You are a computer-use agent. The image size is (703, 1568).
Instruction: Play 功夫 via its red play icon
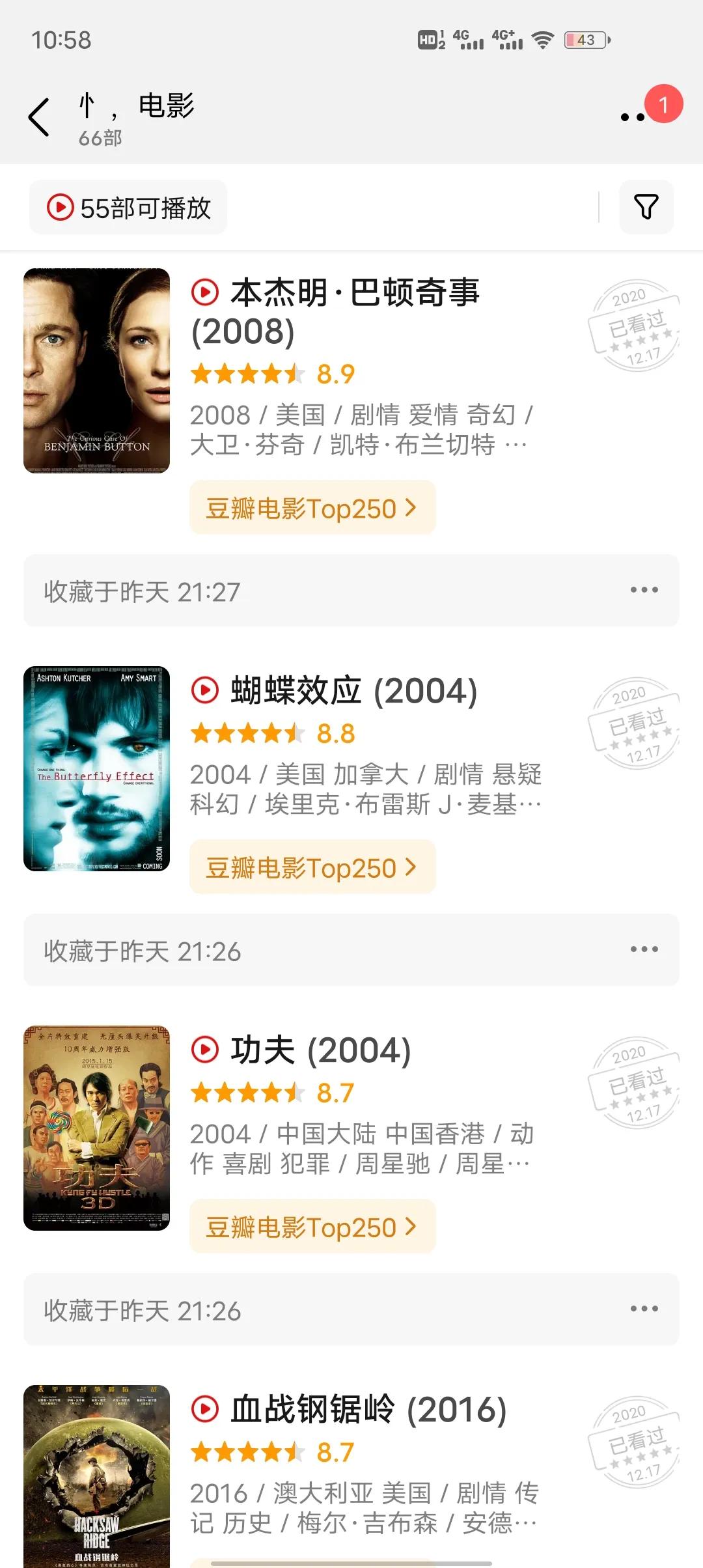click(x=206, y=1050)
